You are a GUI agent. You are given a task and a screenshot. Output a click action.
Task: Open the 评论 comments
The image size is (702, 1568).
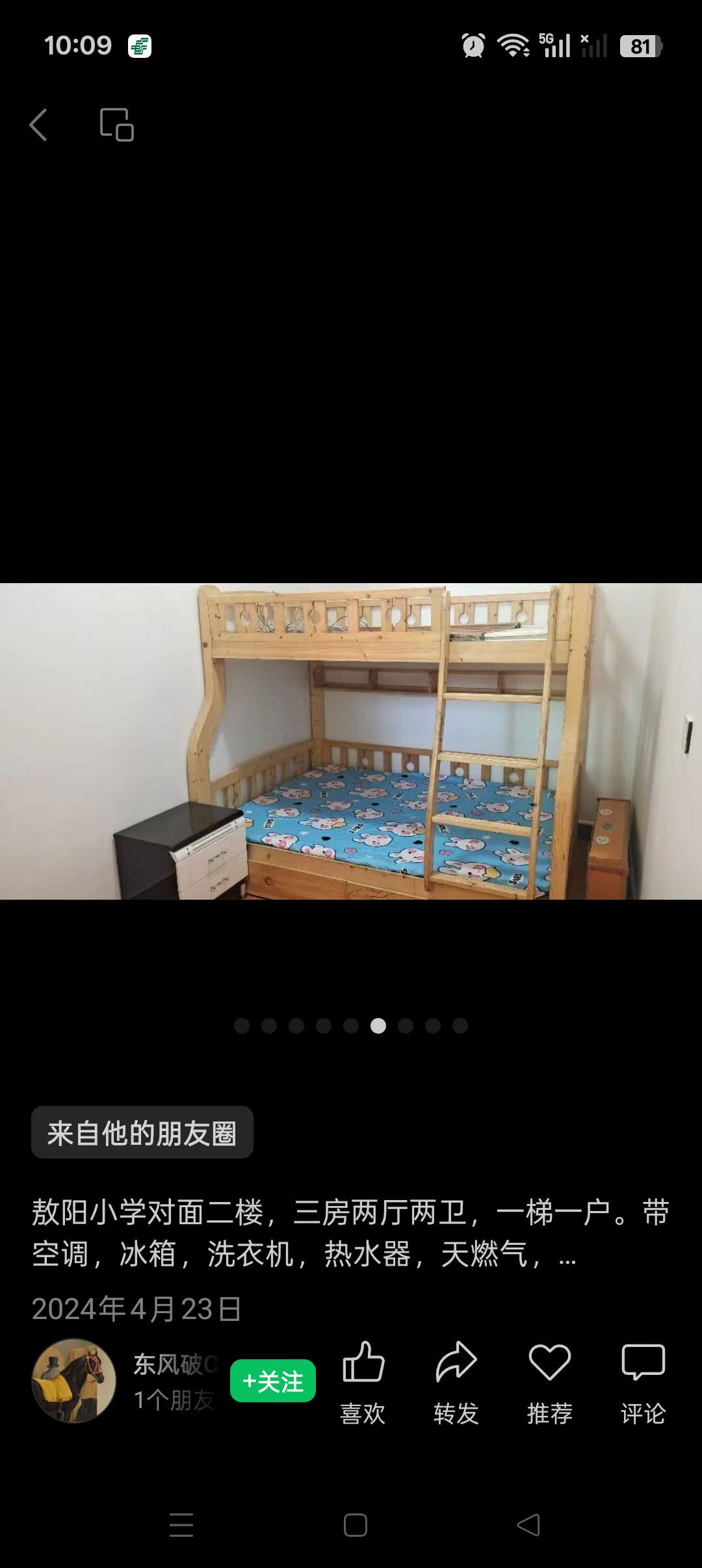[x=643, y=1381]
